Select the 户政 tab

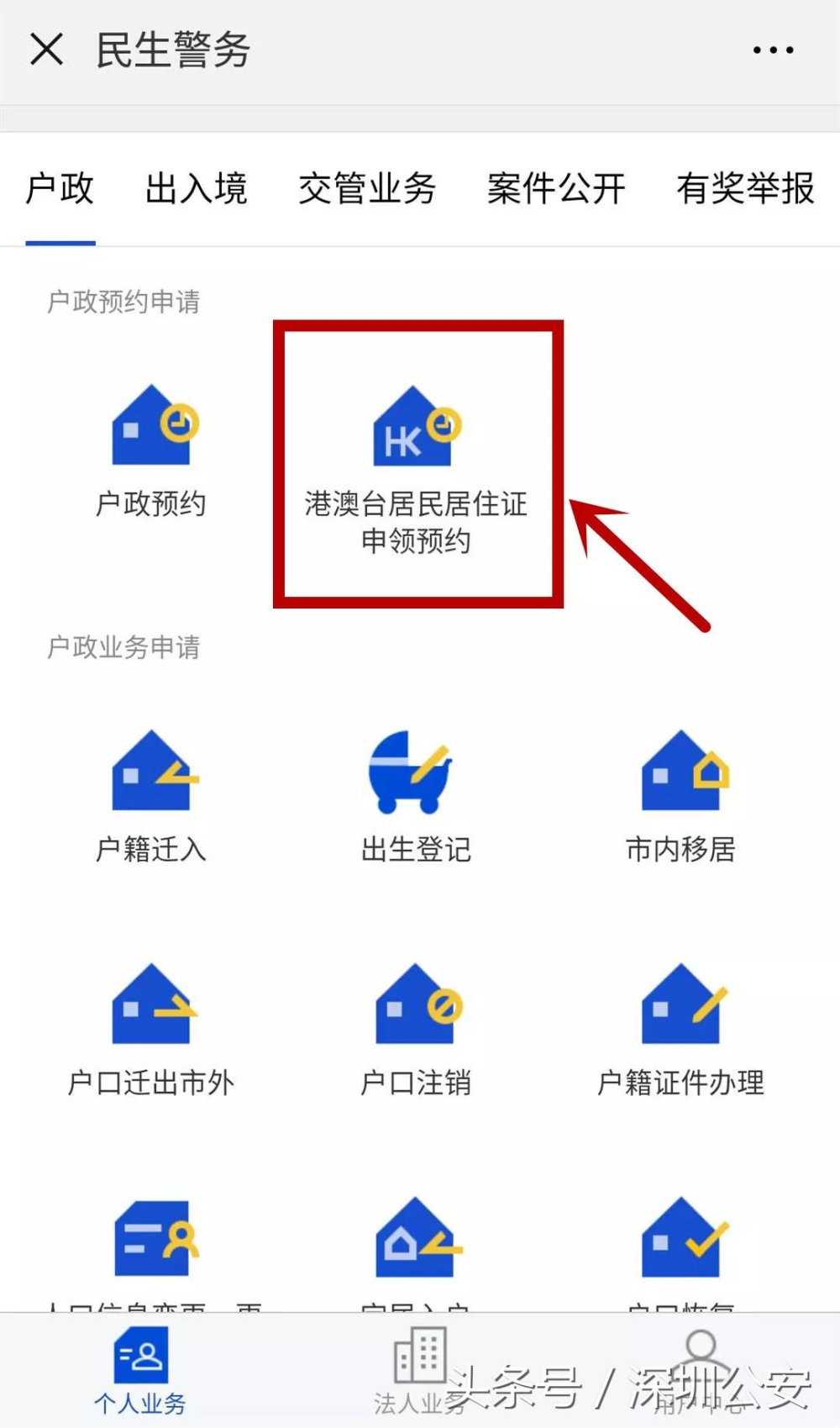[x=60, y=188]
